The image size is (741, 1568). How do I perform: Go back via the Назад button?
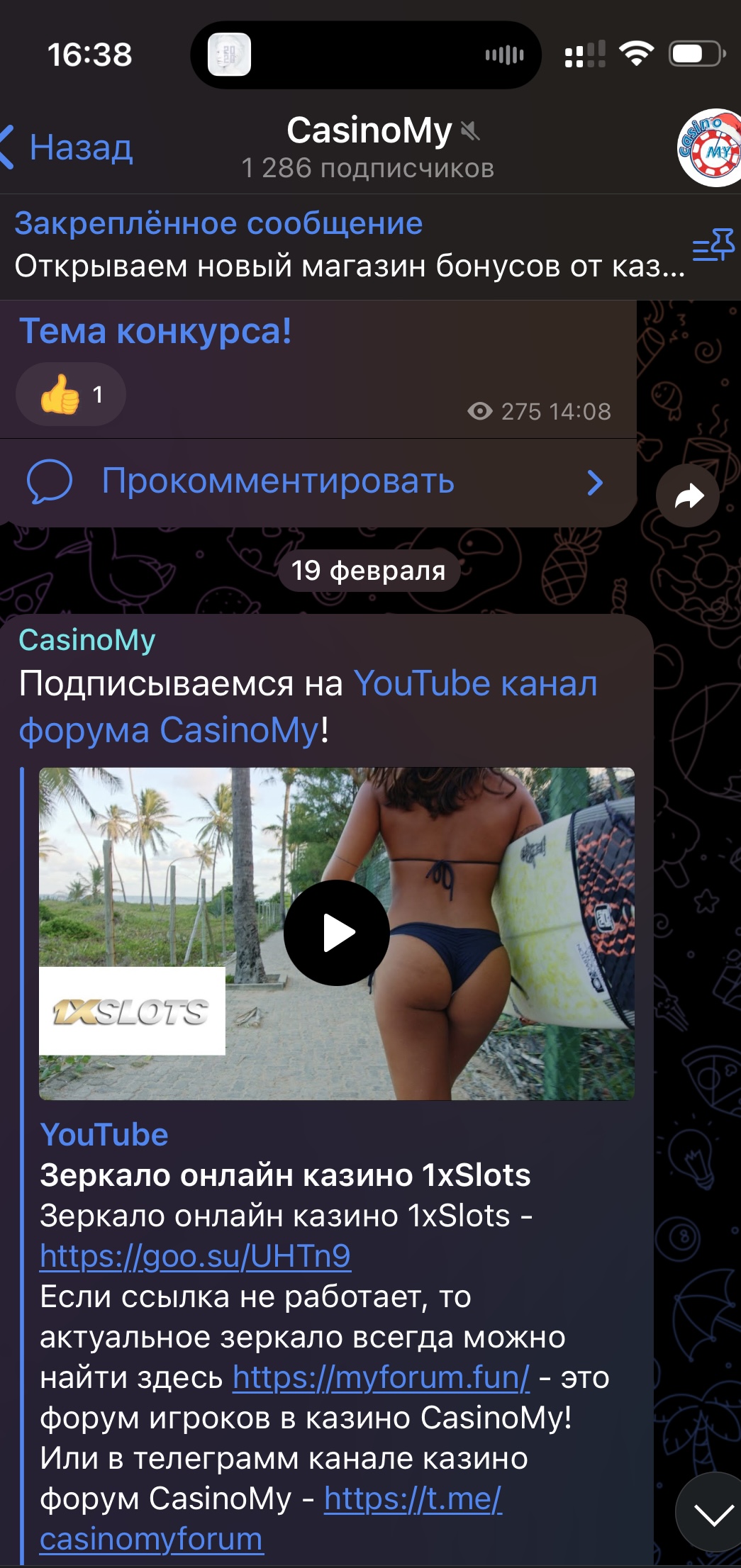click(x=69, y=148)
